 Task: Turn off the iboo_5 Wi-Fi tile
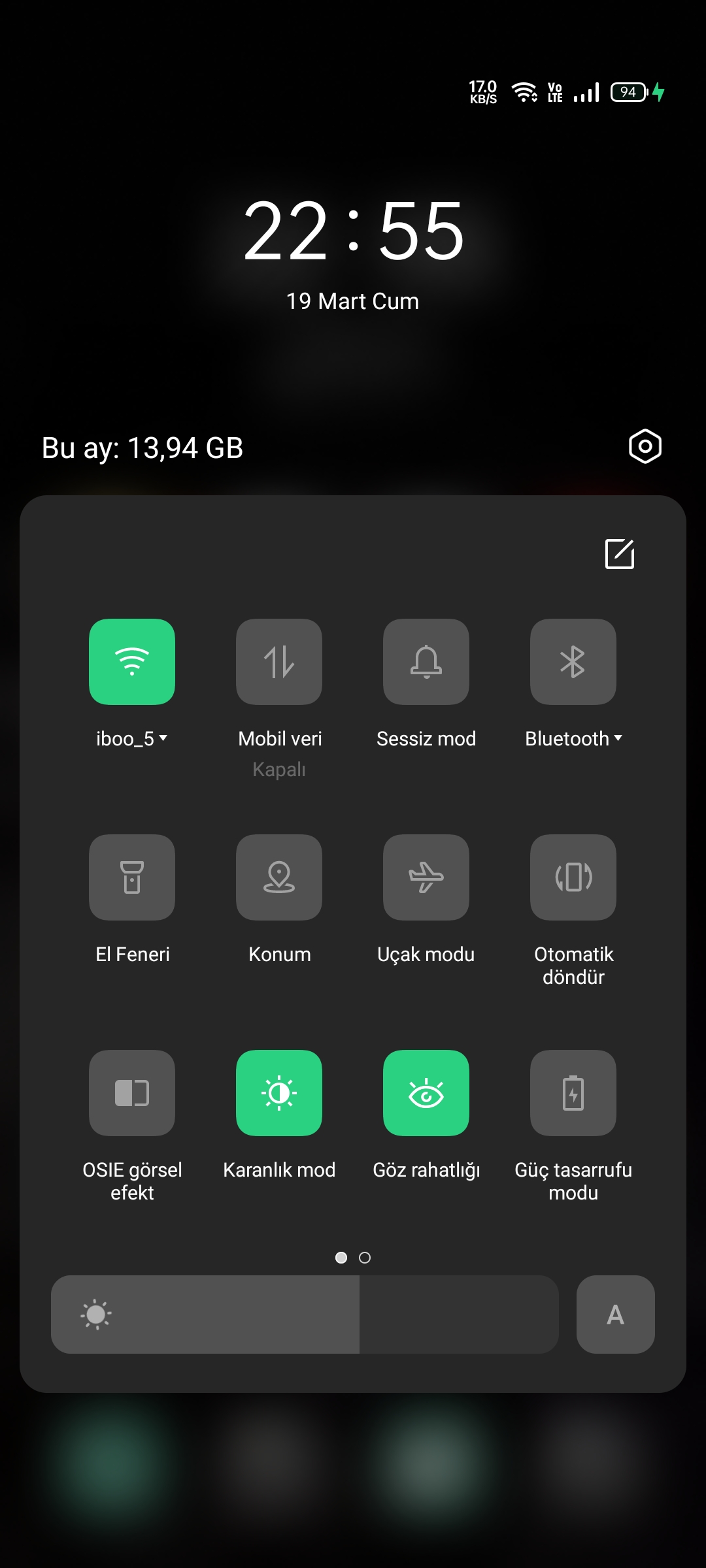(x=132, y=662)
